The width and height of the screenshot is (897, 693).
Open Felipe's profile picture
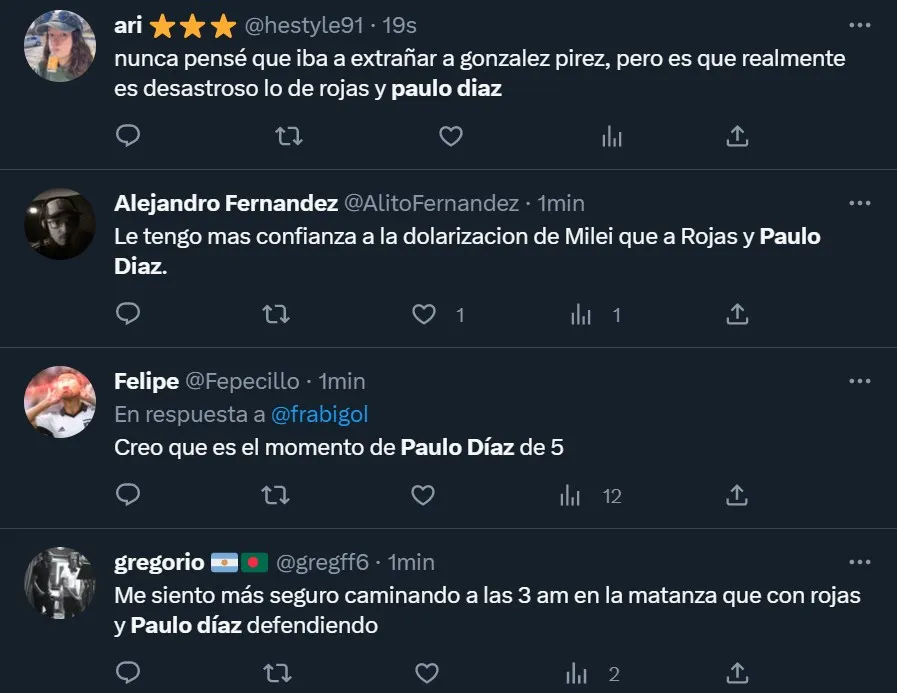pyautogui.click(x=59, y=402)
